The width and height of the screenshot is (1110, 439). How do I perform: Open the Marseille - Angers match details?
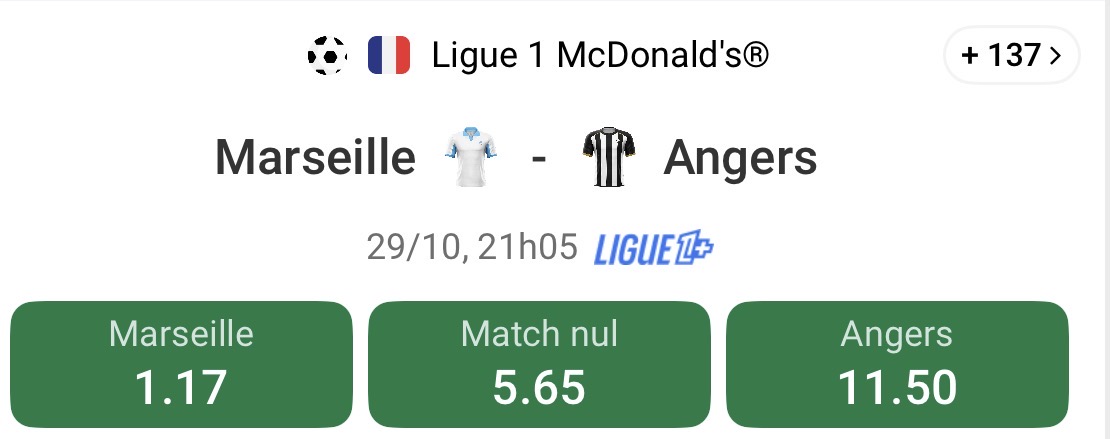(515, 157)
